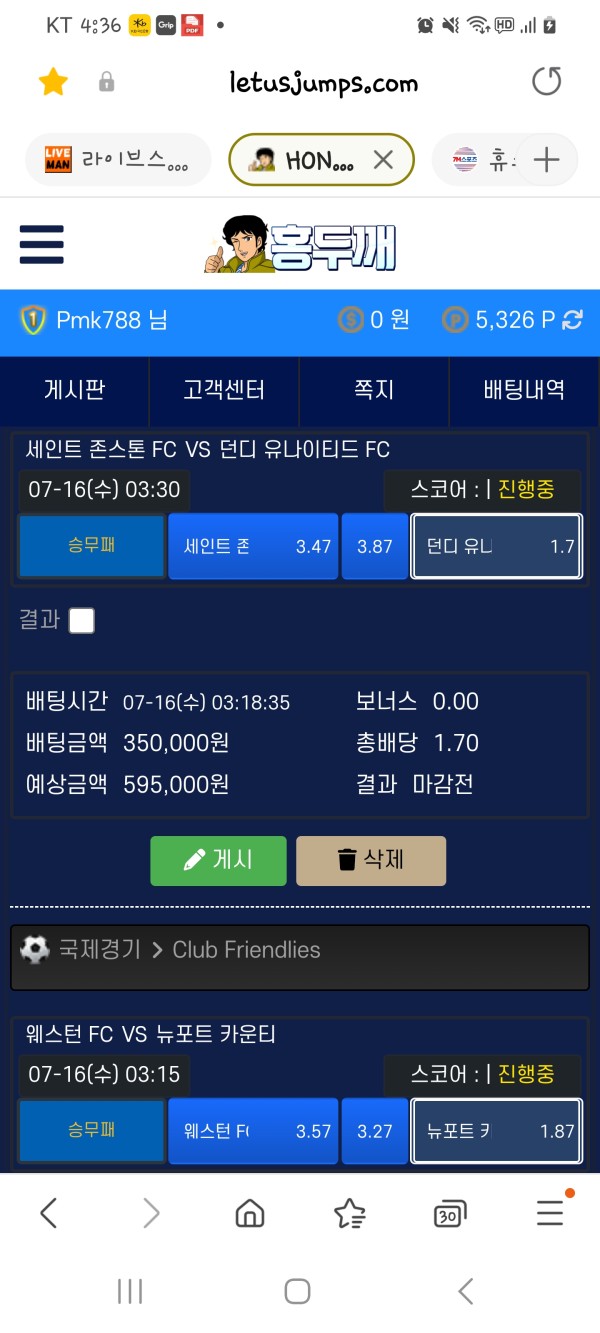
Task: Go to 고객센터 customer center
Action: [x=224, y=390]
